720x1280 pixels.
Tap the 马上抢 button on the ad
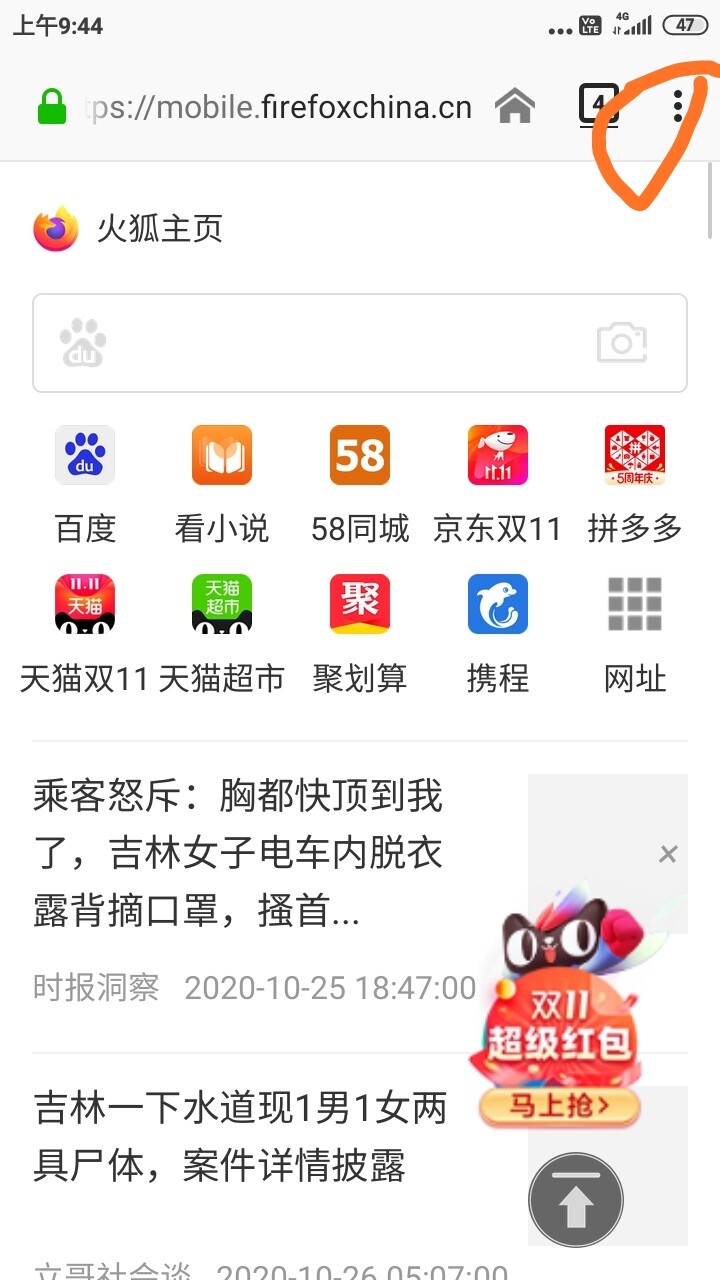559,1105
